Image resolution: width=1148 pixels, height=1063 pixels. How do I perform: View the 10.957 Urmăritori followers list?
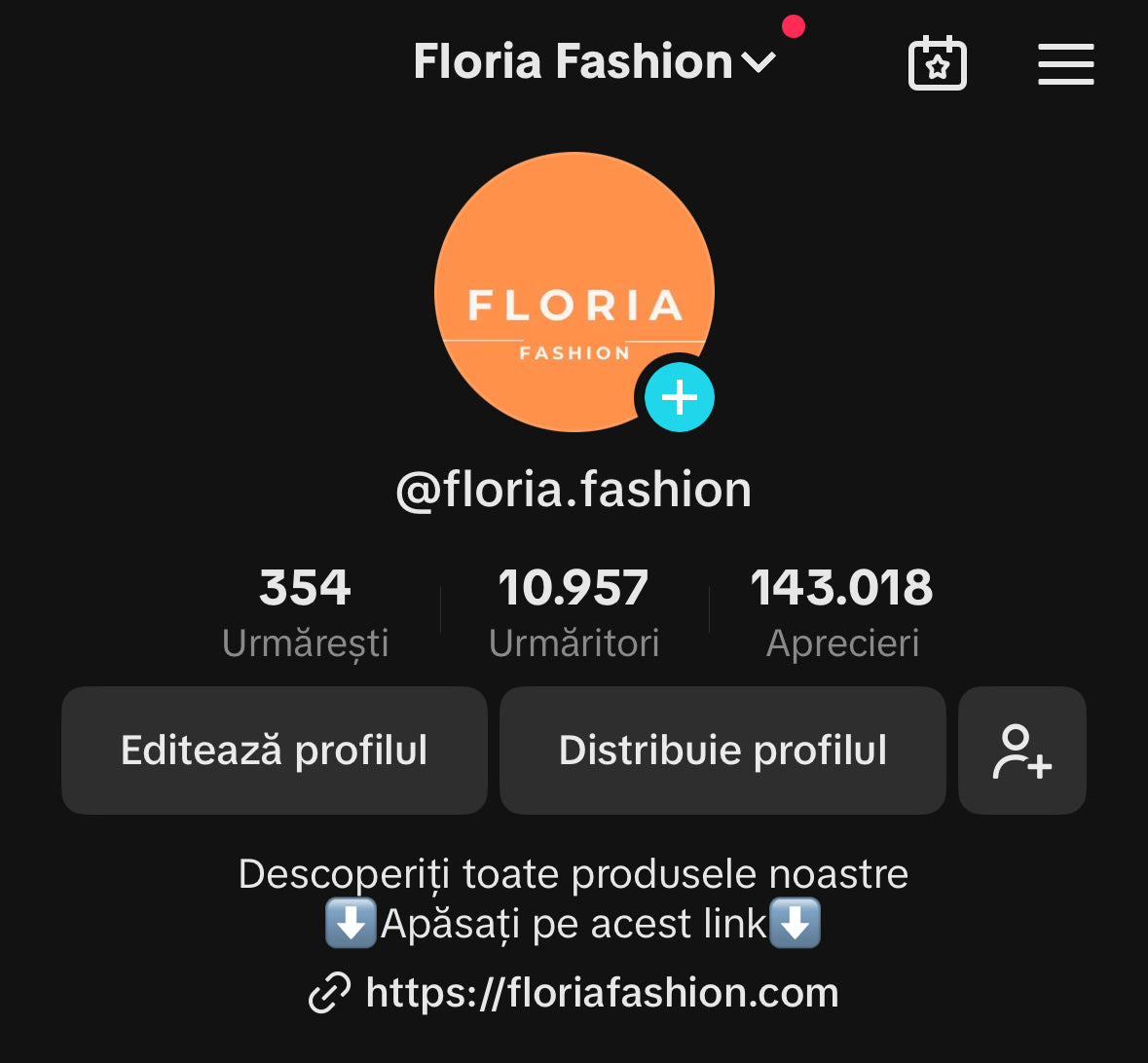(x=574, y=612)
